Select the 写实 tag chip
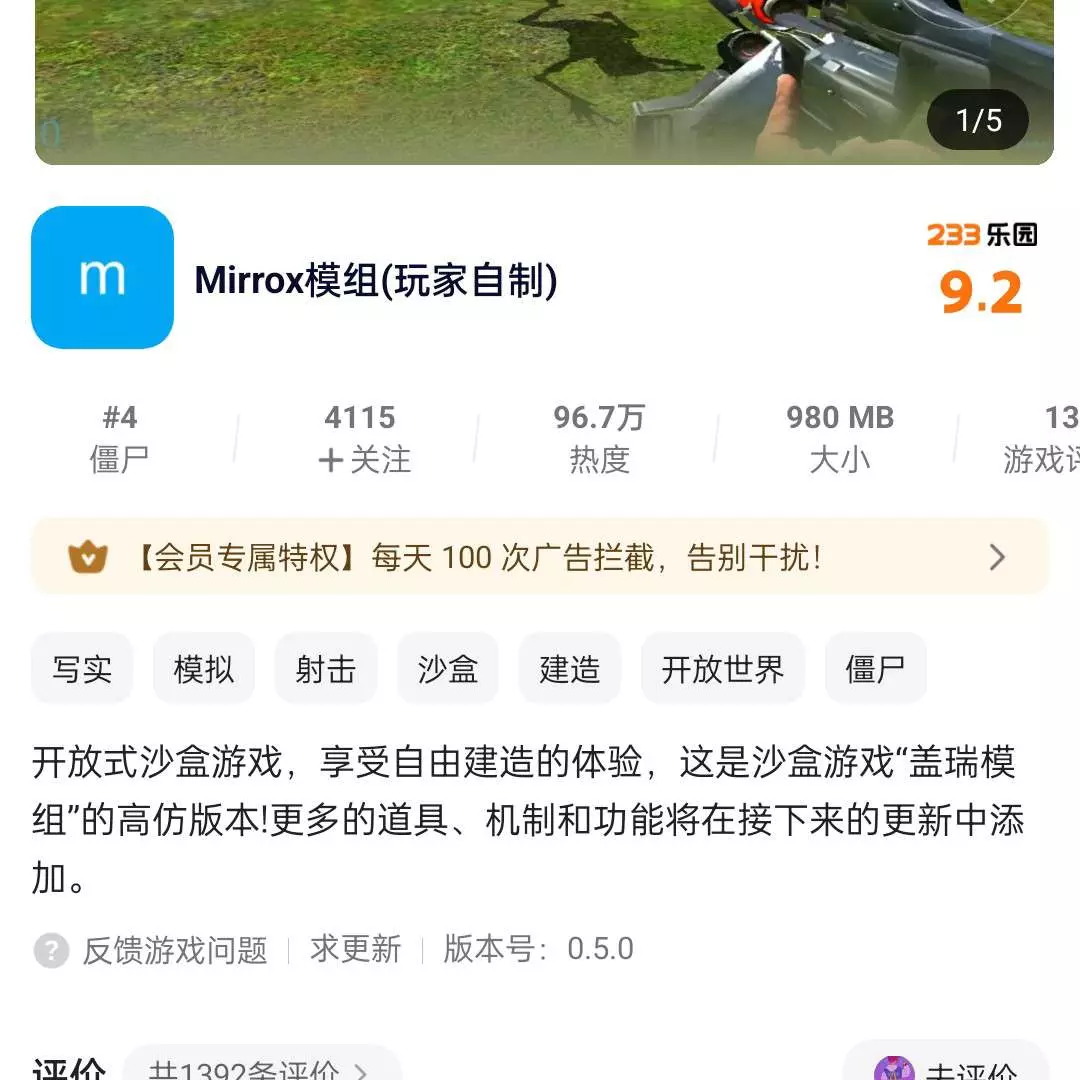This screenshot has height=1080, width=1080. tap(82, 669)
